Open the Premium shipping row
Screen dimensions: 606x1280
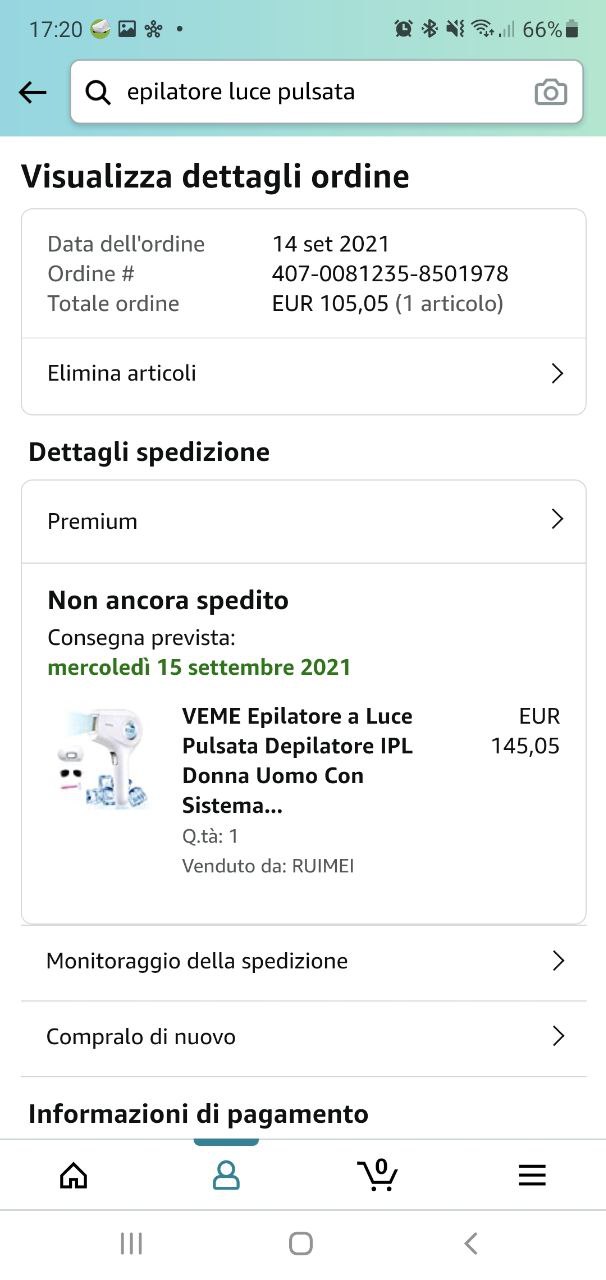(303, 521)
